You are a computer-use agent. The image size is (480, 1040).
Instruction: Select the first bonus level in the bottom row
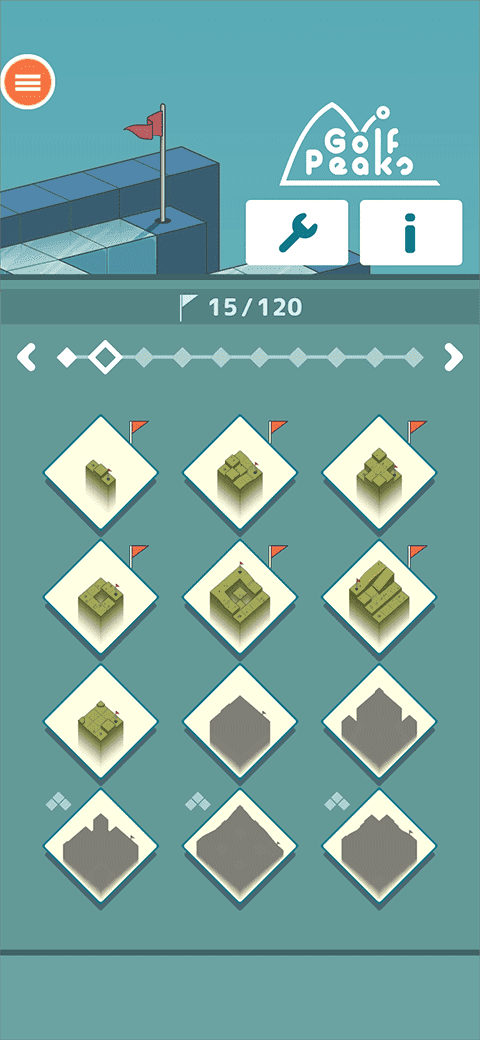pos(101,847)
